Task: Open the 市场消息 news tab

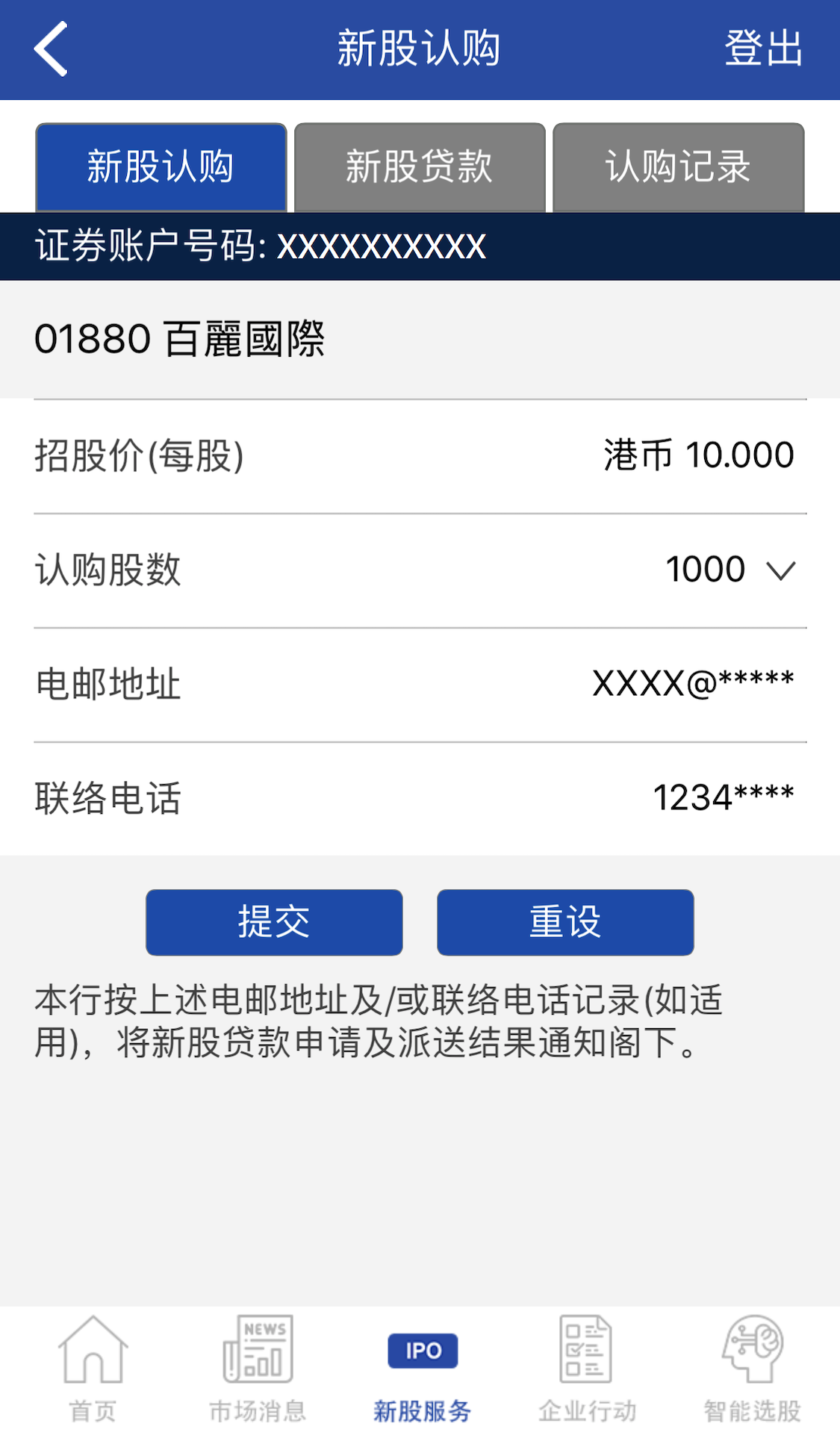Action: pyautogui.click(x=258, y=1370)
